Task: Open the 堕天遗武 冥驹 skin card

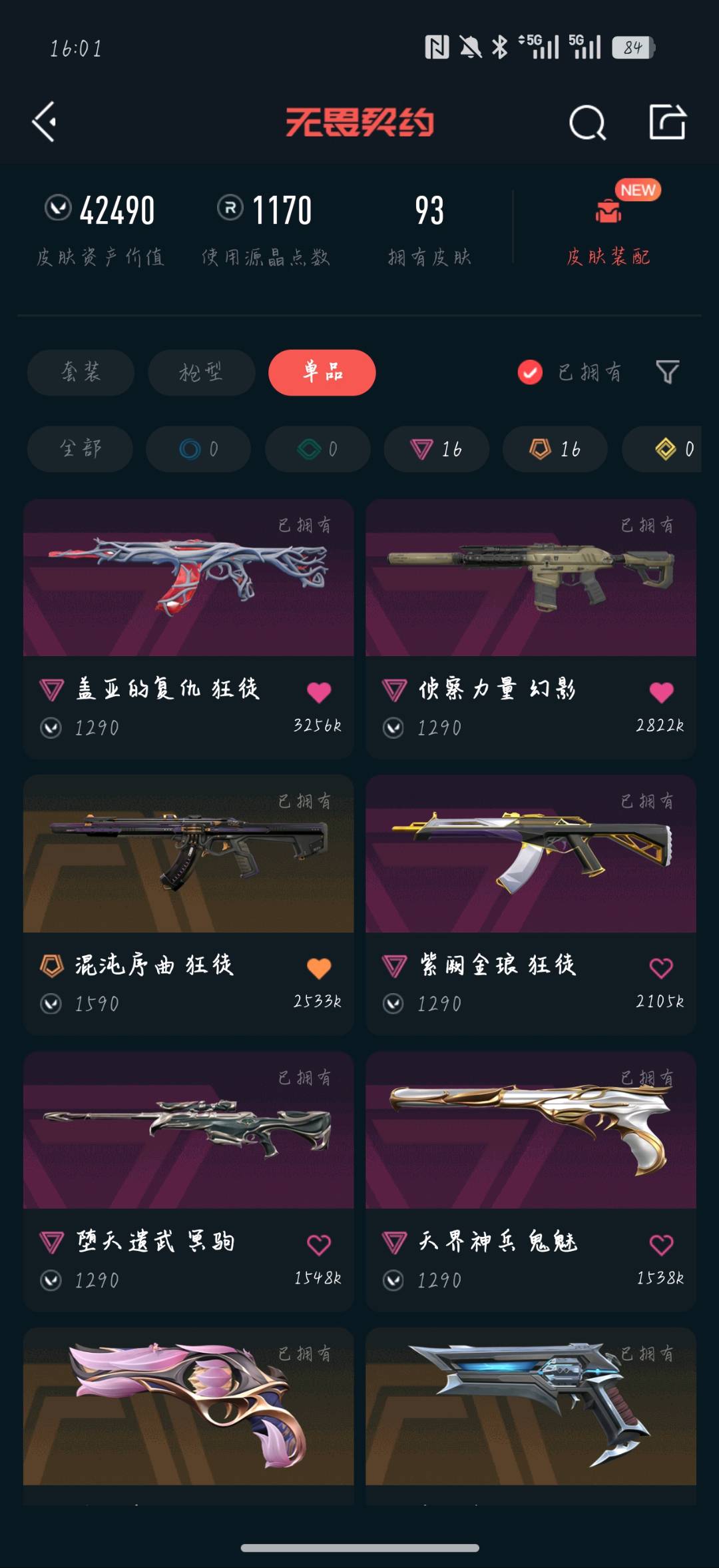Action: pos(188,1181)
